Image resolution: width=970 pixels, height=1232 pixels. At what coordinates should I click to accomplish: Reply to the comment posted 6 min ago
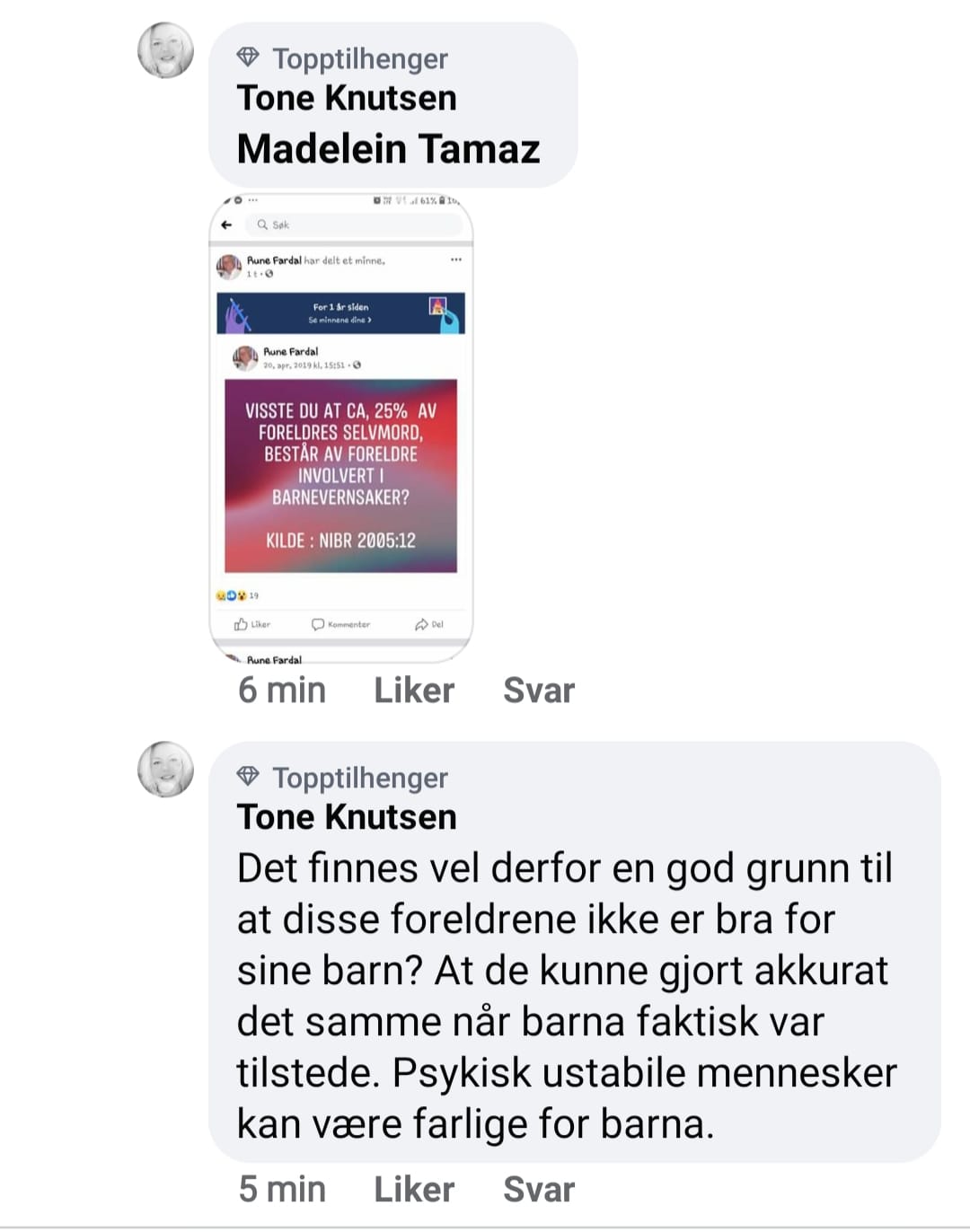coord(538,691)
